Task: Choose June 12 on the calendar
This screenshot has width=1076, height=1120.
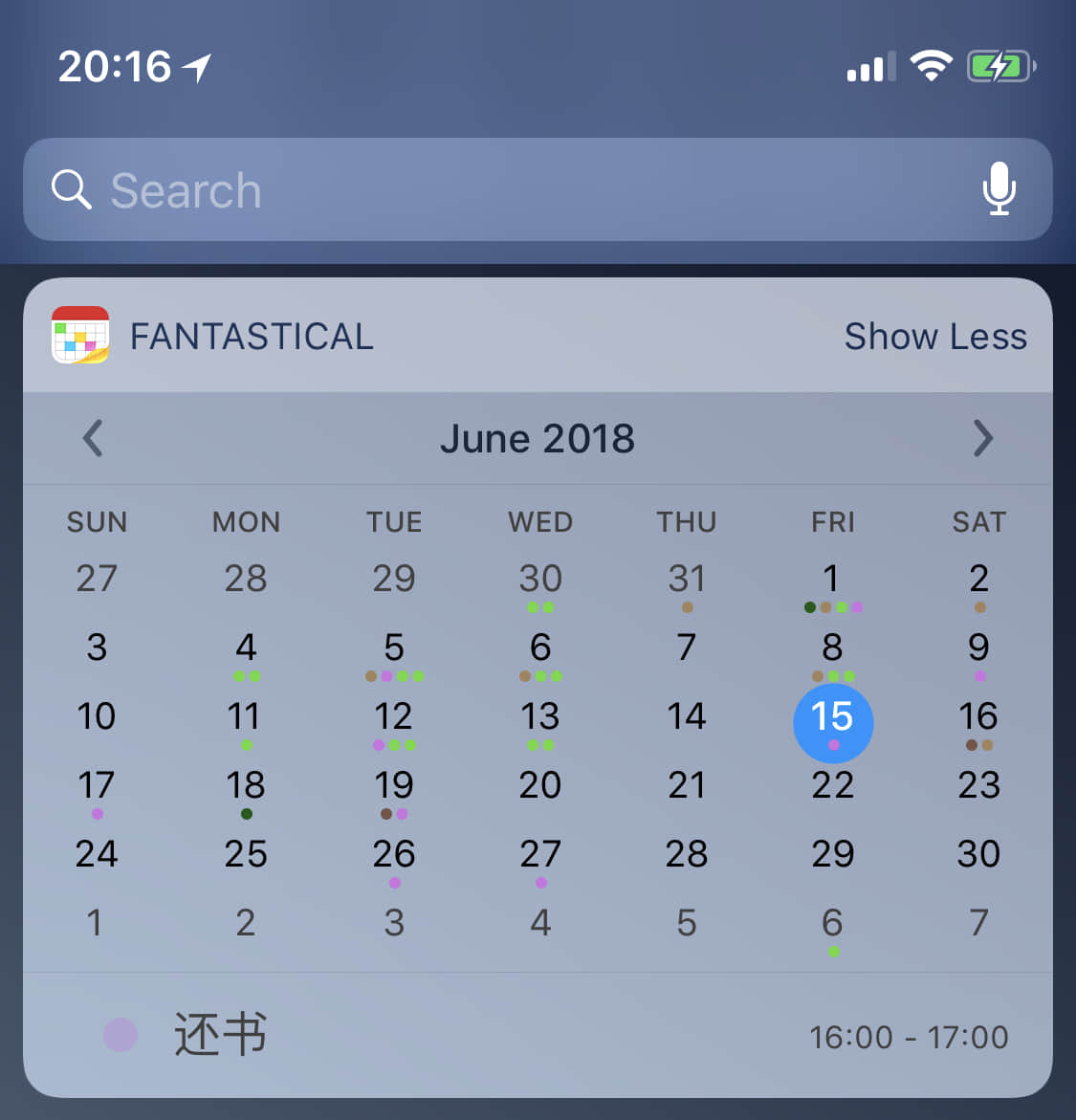Action: point(393,718)
